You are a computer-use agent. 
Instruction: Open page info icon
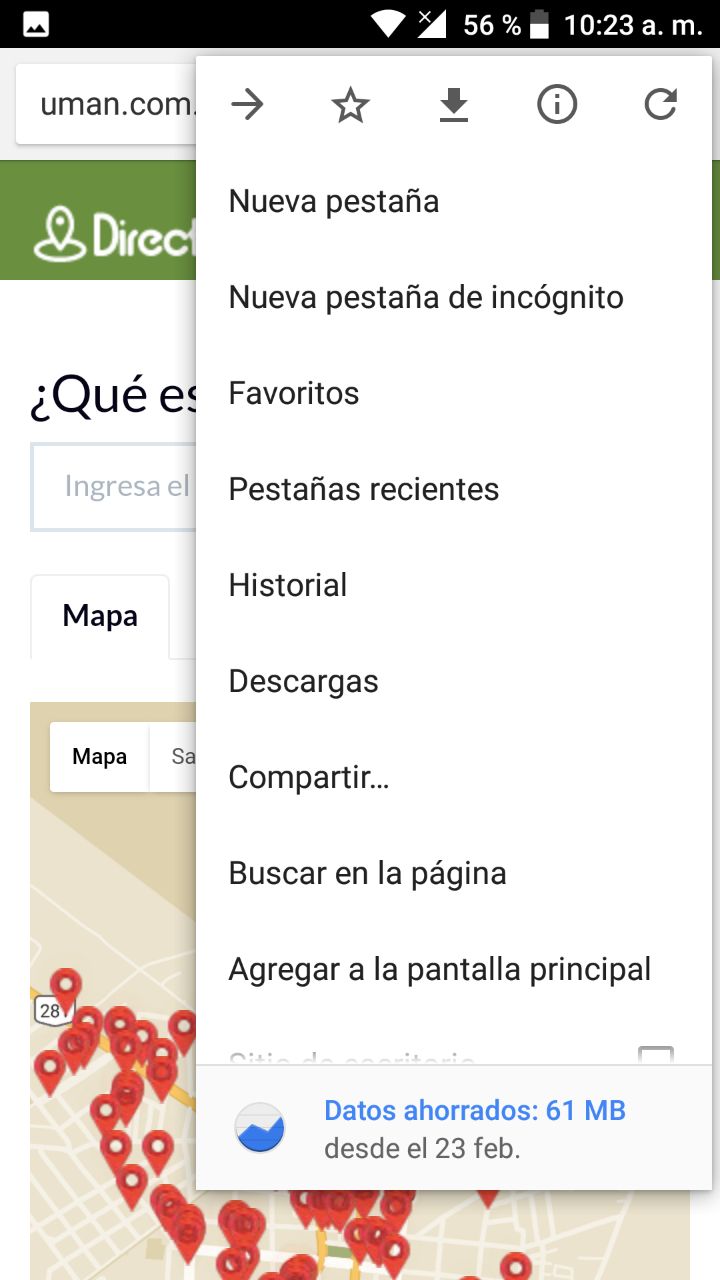(557, 104)
